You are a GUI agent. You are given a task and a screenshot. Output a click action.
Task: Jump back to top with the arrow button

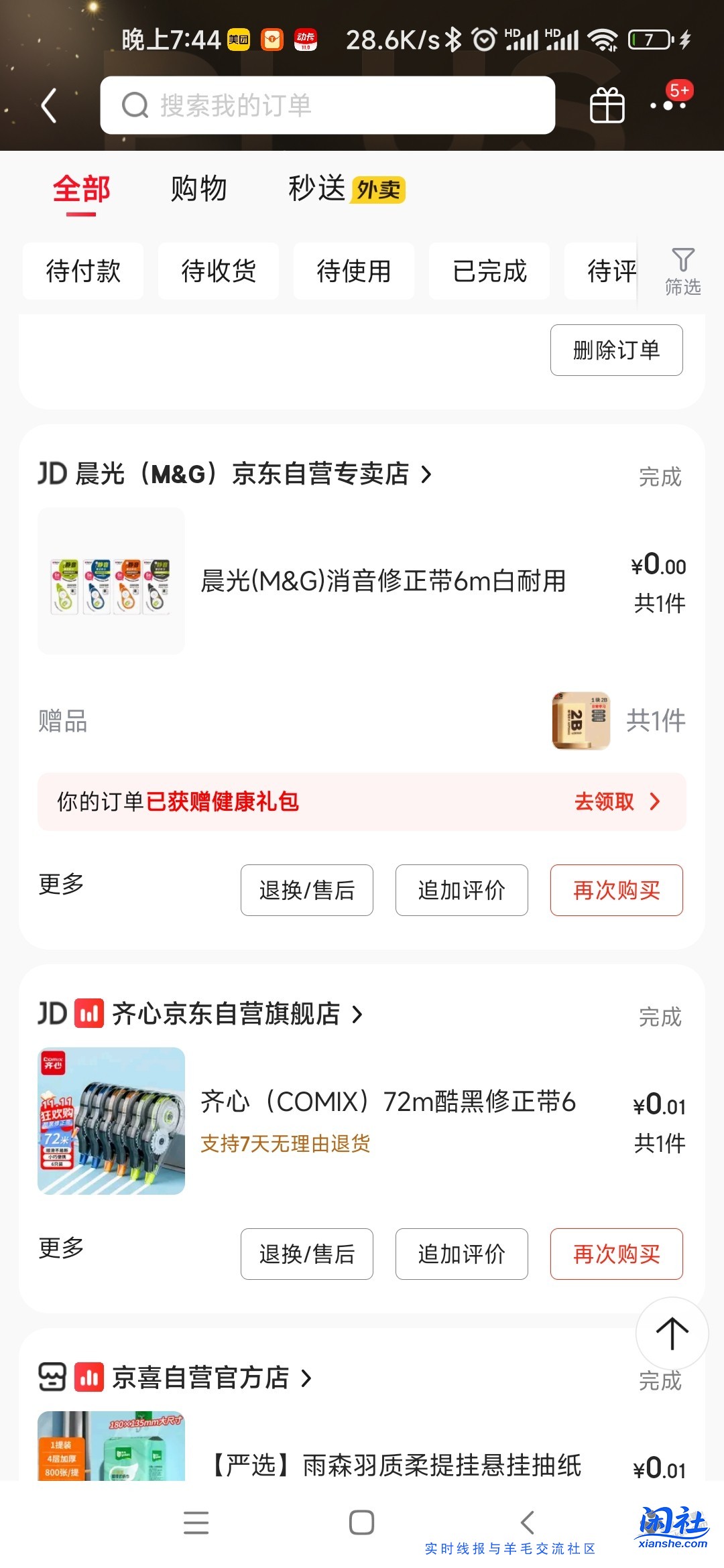672,1333
